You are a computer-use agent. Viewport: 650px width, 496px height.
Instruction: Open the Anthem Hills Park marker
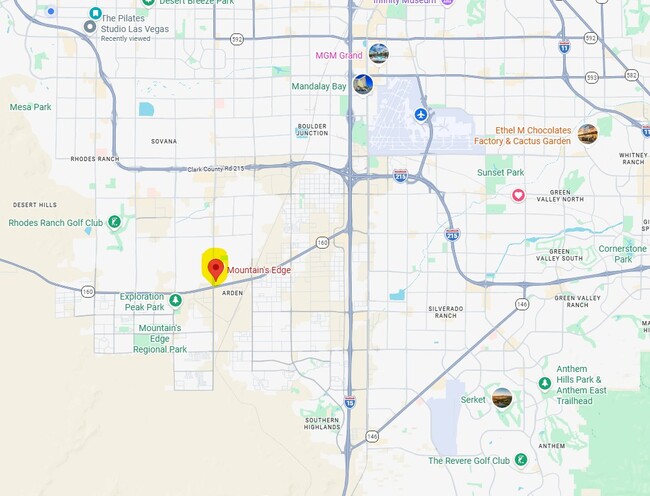[545, 383]
